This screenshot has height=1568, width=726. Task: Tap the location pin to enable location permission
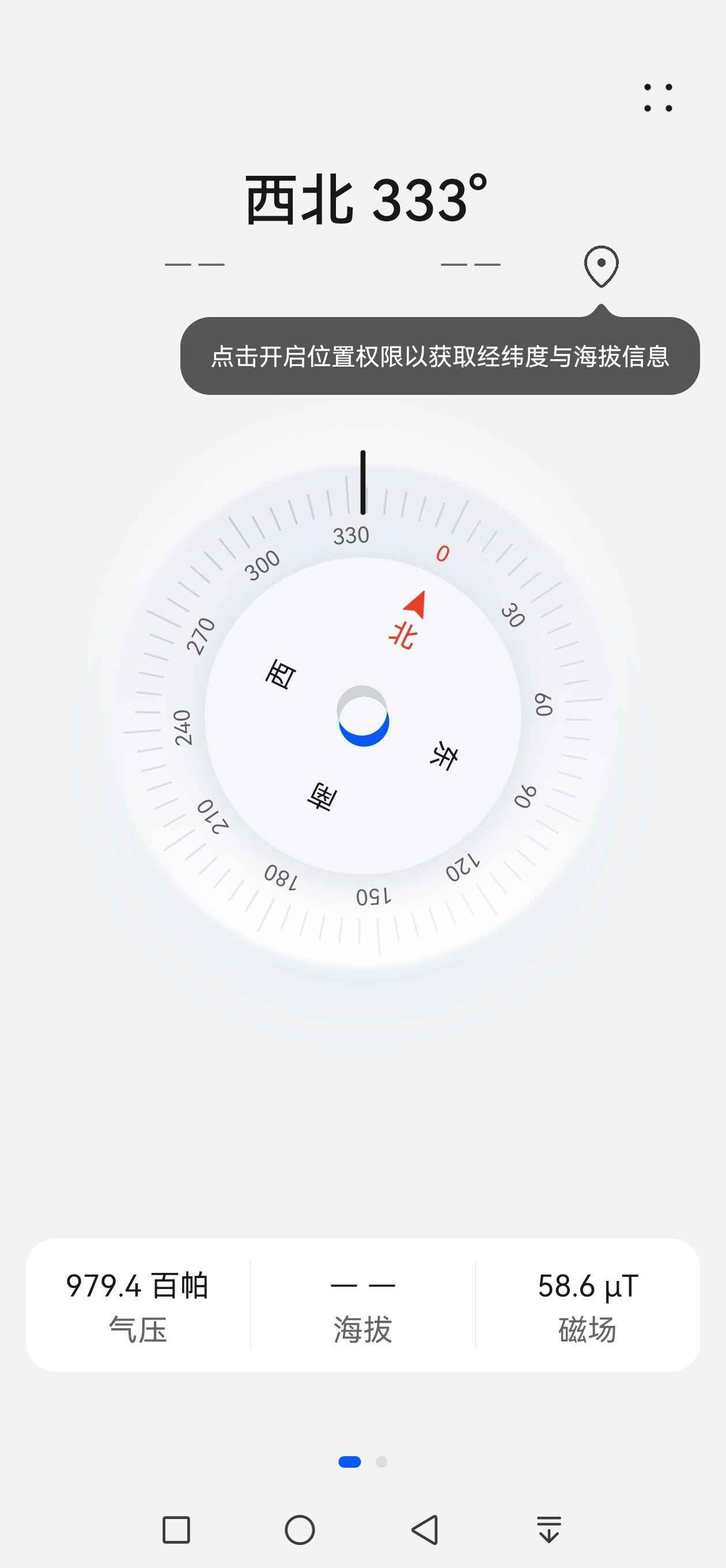pos(601,266)
